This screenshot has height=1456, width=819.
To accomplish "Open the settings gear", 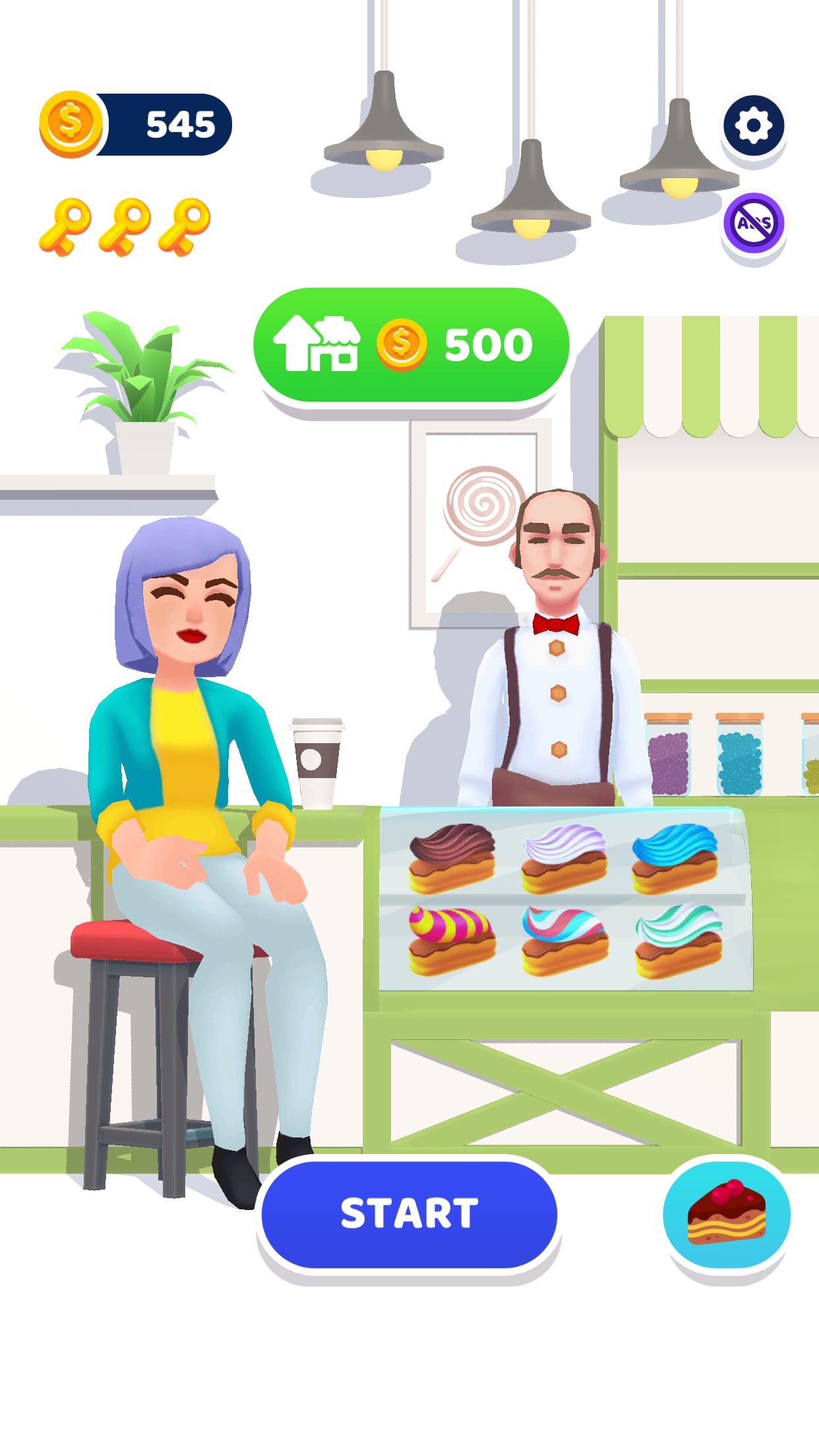I will pos(754,125).
